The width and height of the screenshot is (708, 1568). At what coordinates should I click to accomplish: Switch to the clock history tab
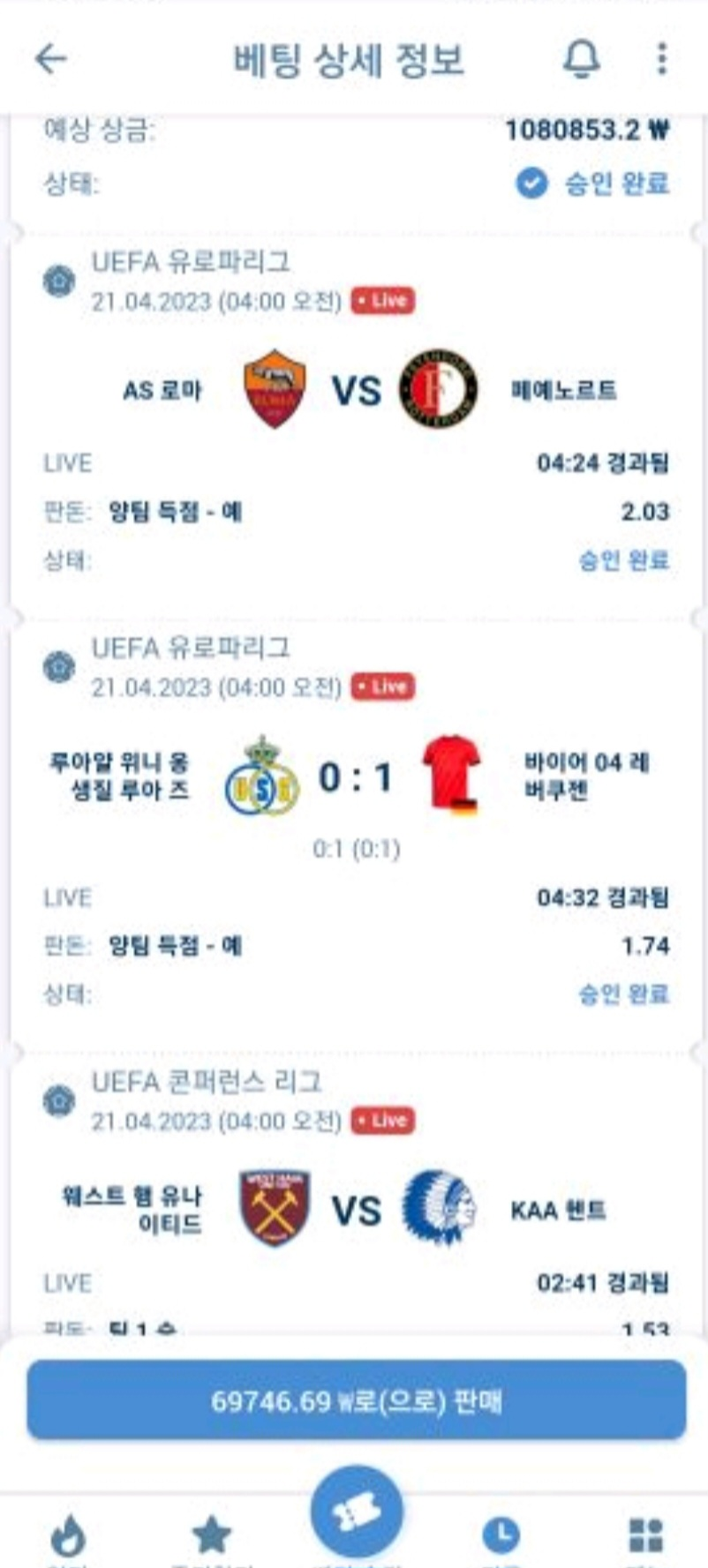[x=501, y=1536]
